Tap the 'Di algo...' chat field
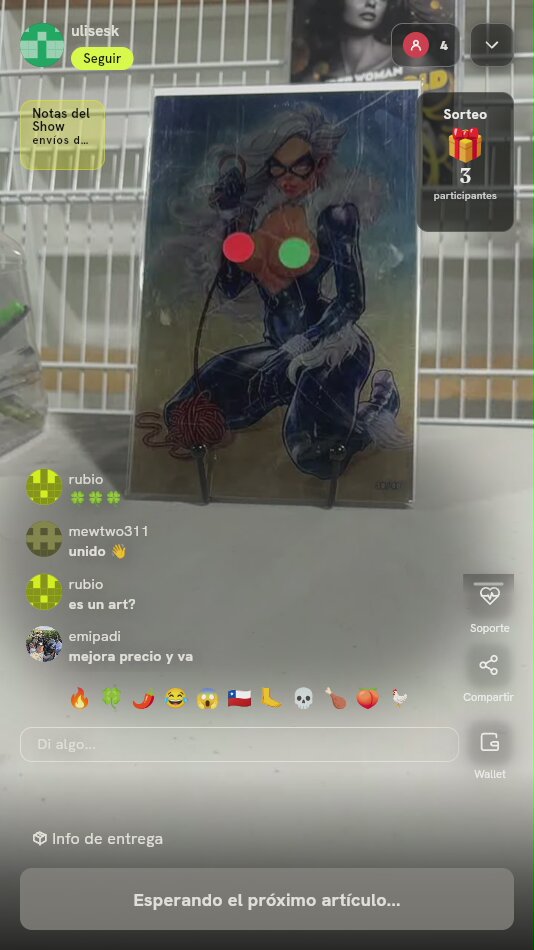Image resolution: width=534 pixels, height=950 pixels. click(239, 744)
